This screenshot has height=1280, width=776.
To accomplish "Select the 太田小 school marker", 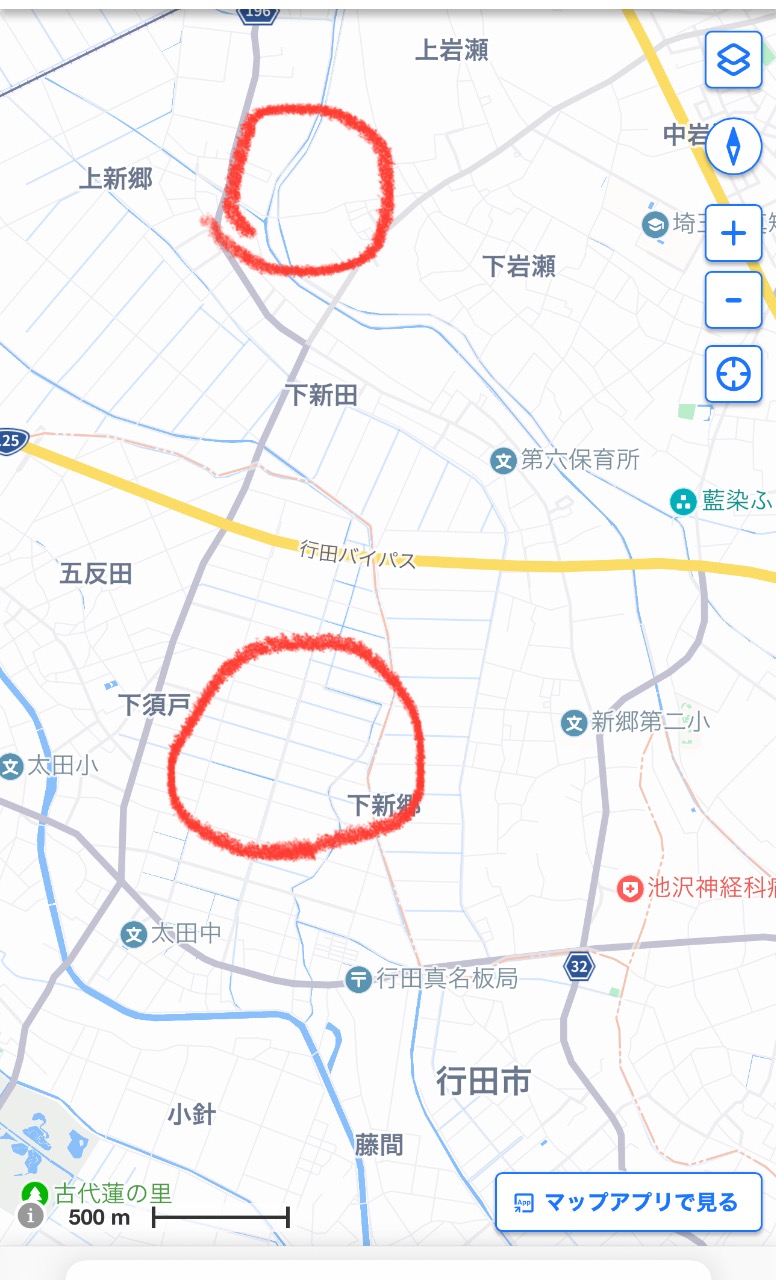I will point(10,767).
